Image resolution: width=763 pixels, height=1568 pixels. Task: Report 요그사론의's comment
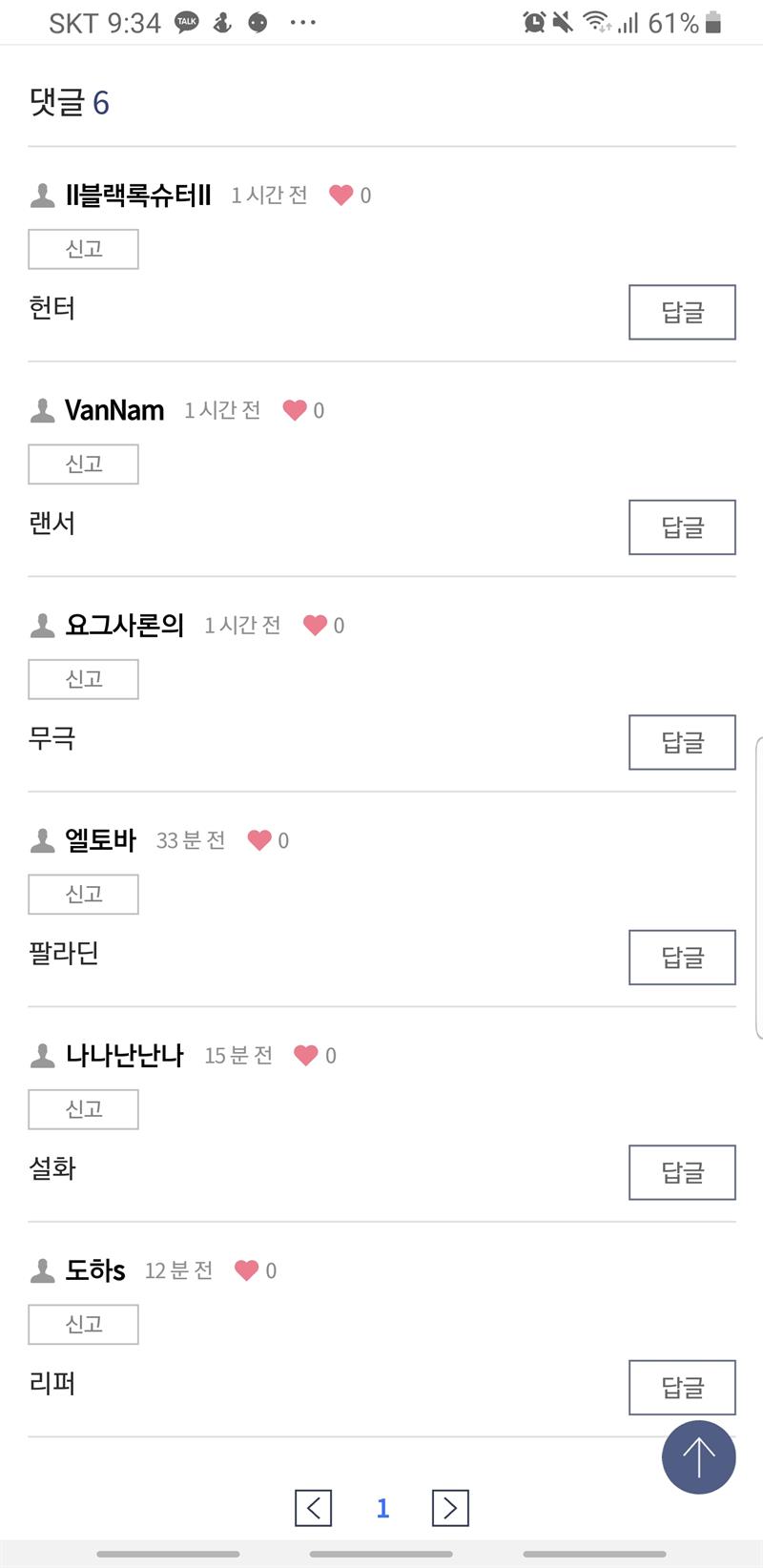83,679
